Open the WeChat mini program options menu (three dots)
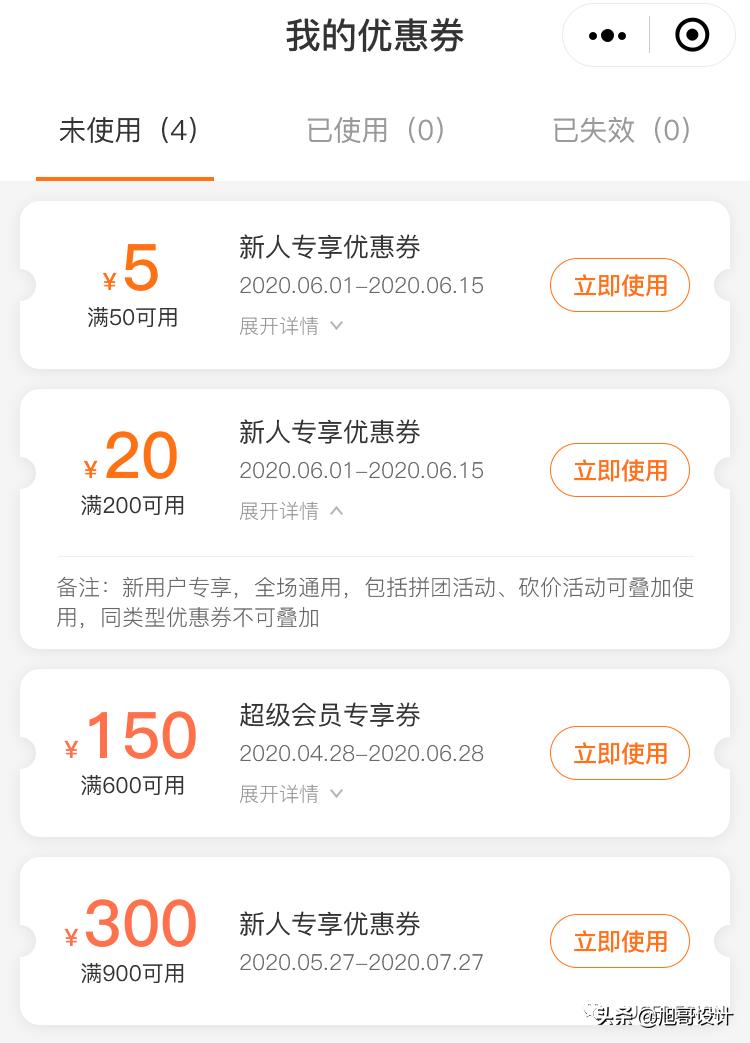The height and width of the screenshot is (1043, 750). [x=607, y=35]
